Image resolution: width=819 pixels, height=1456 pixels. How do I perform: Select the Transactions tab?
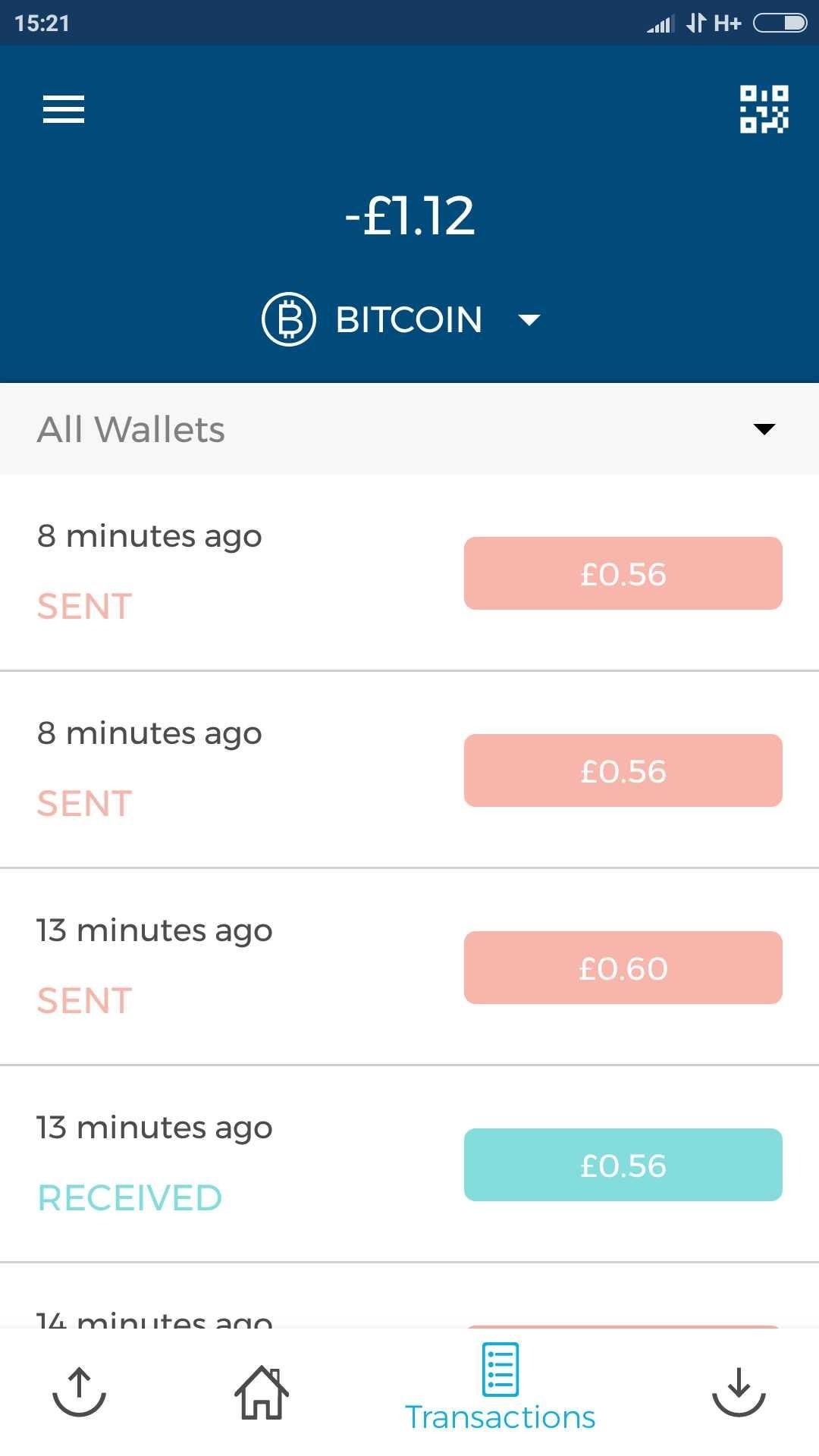click(x=500, y=1388)
